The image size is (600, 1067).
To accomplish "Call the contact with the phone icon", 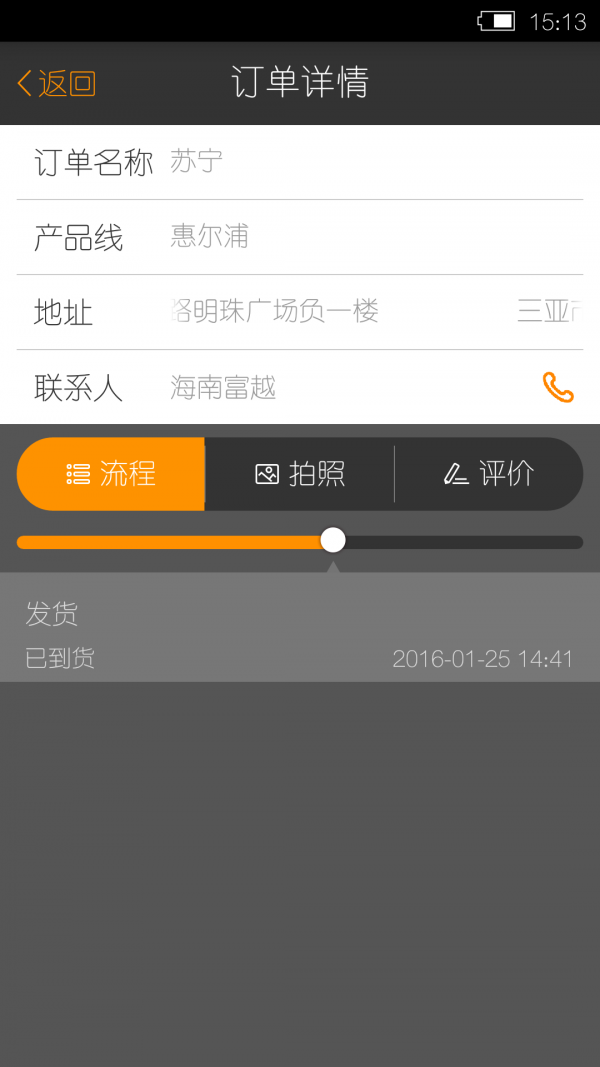I will tap(557, 387).
